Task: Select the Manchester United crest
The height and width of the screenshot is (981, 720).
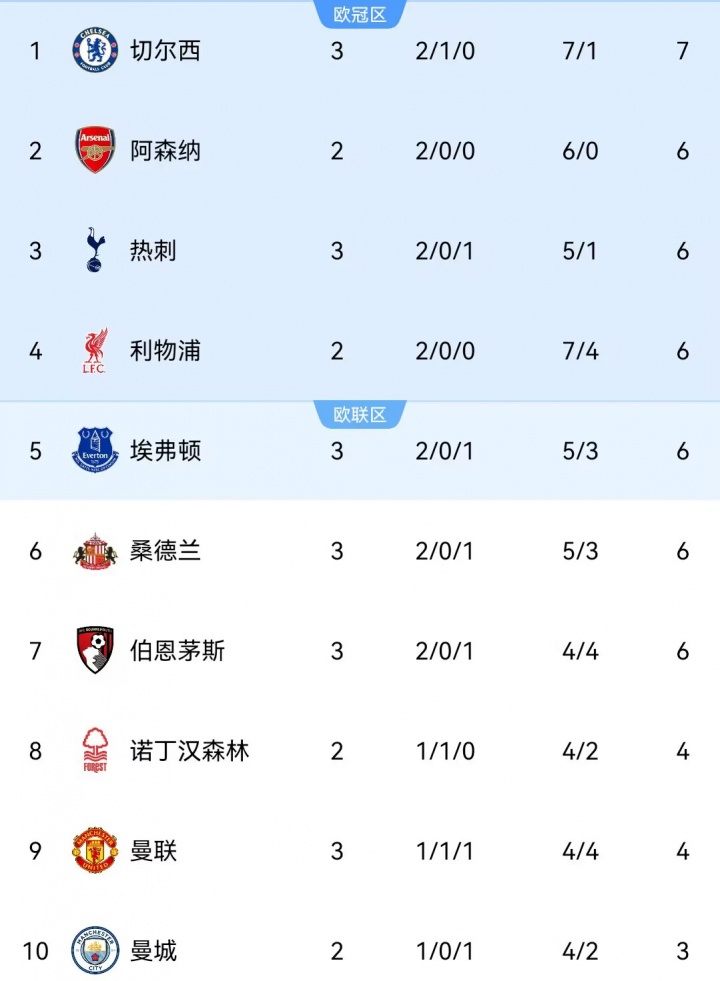Action: click(95, 851)
